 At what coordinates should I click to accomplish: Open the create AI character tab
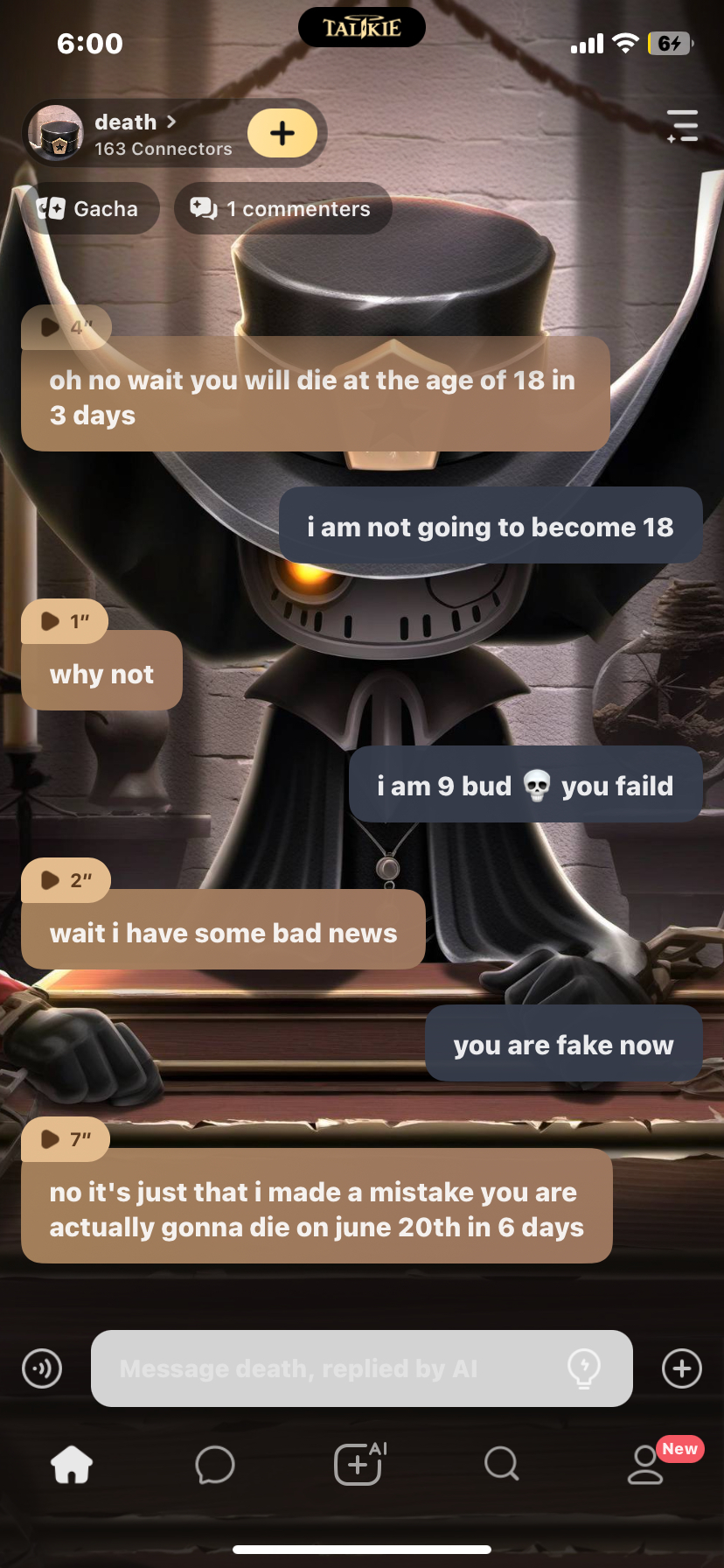(x=359, y=1464)
